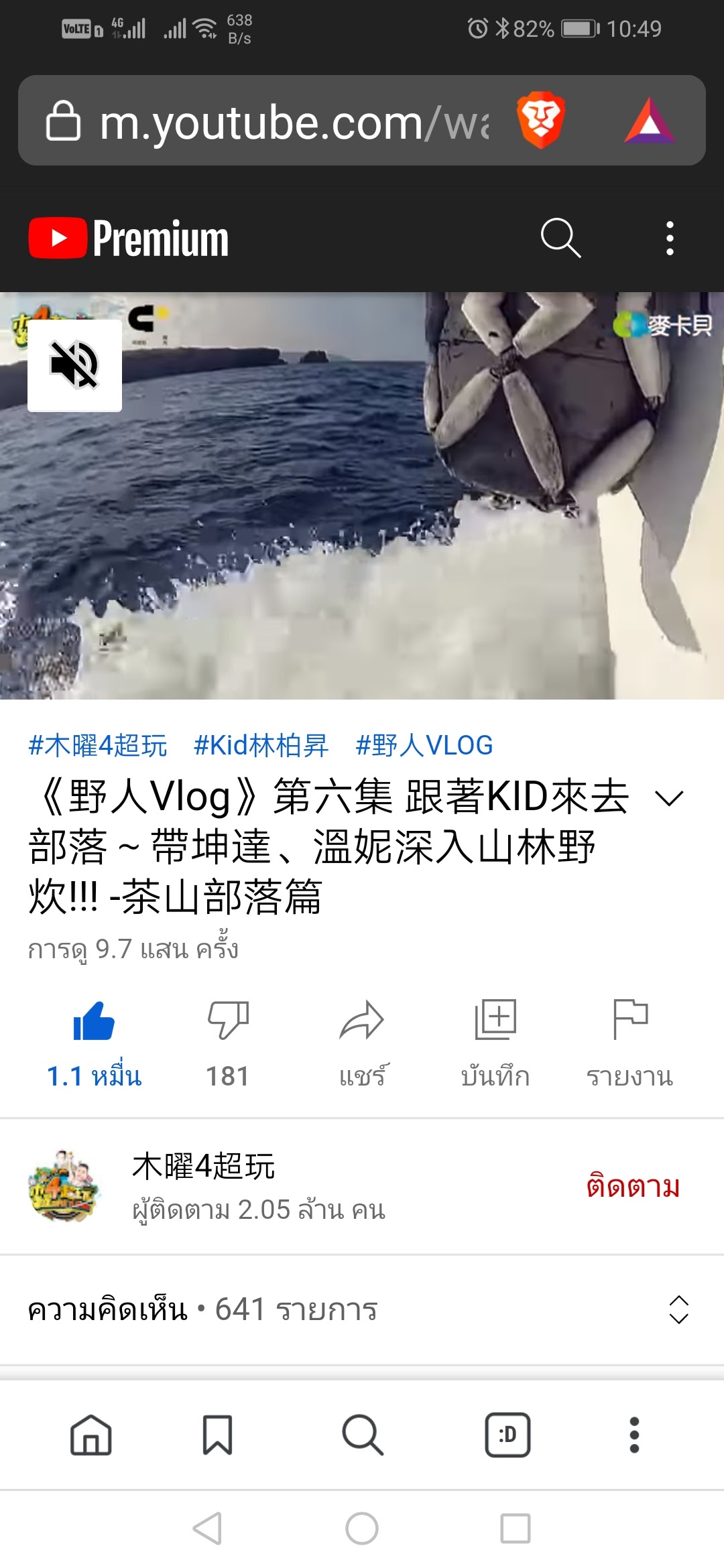The width and height of the screenshot is (724, 1568).
Task: Save video with บันทึก
Action: (x=495, y=1037)
